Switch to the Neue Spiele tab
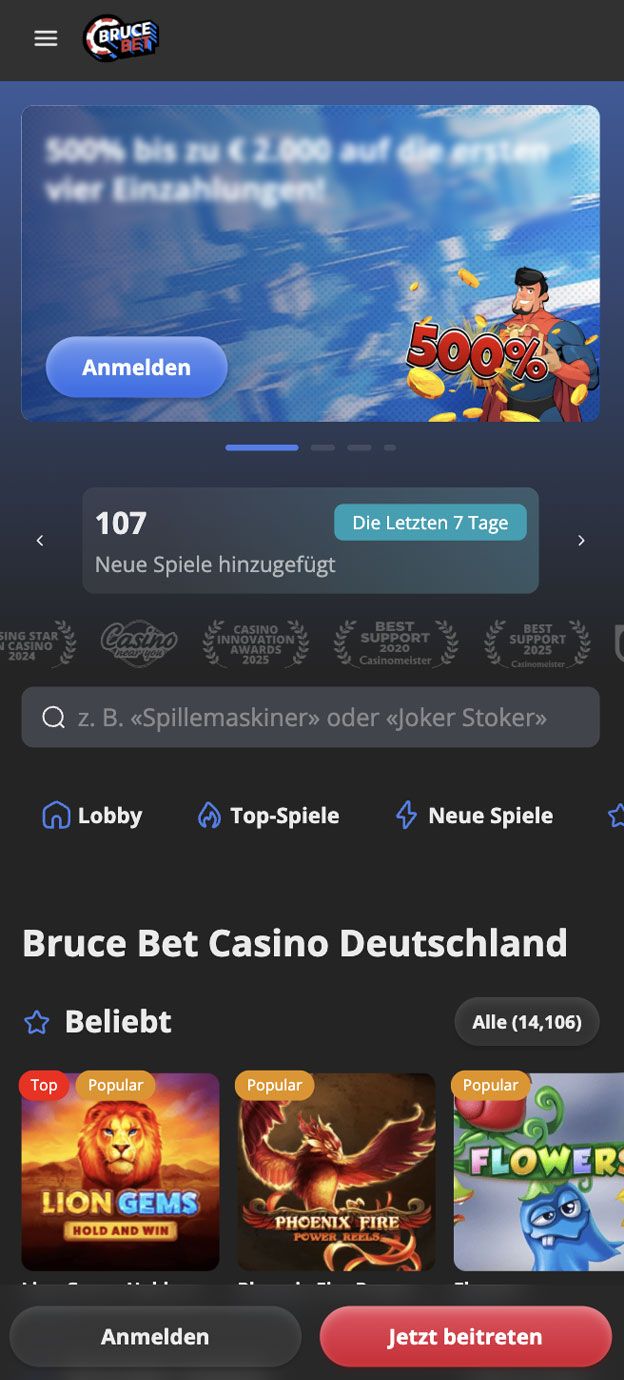The height and width of the screenshot is (1380, 624). click(x=474, y=816)
